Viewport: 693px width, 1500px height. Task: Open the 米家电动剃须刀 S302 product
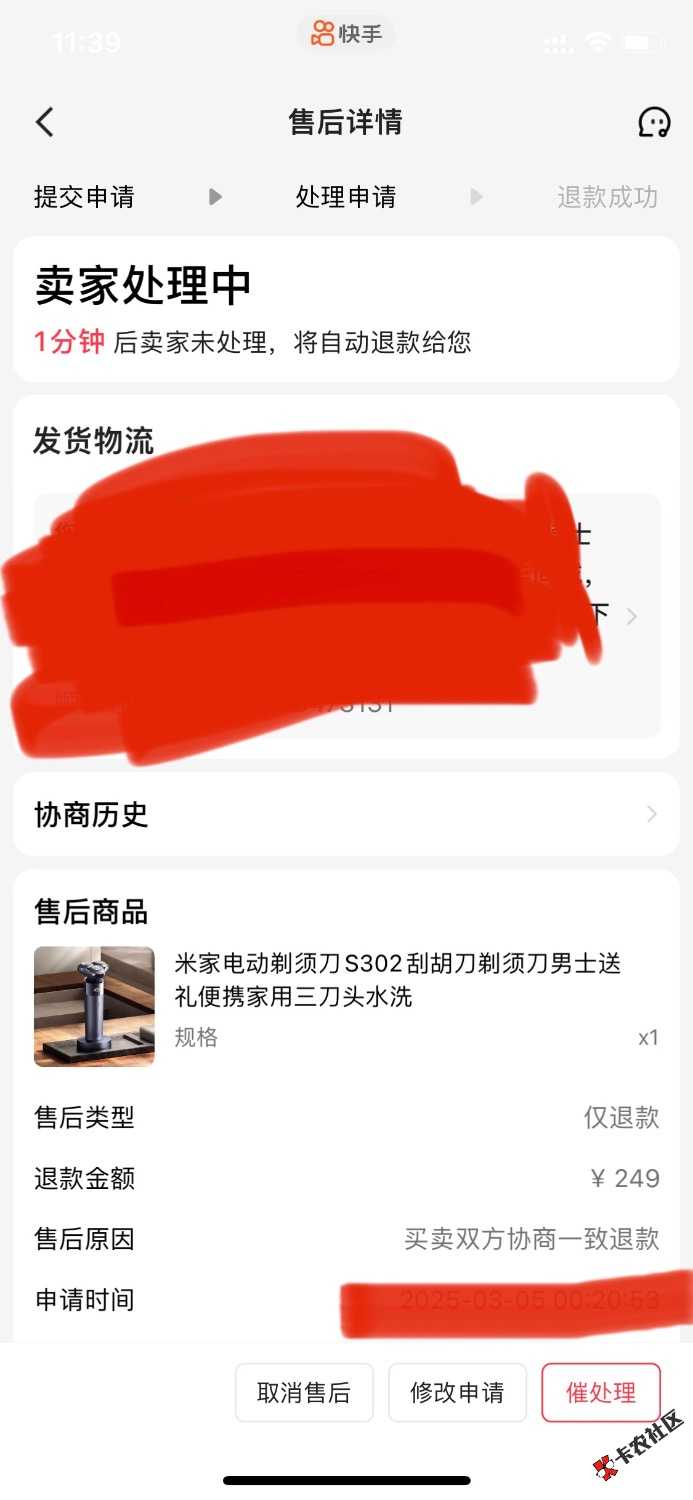(x=398, y=980)
